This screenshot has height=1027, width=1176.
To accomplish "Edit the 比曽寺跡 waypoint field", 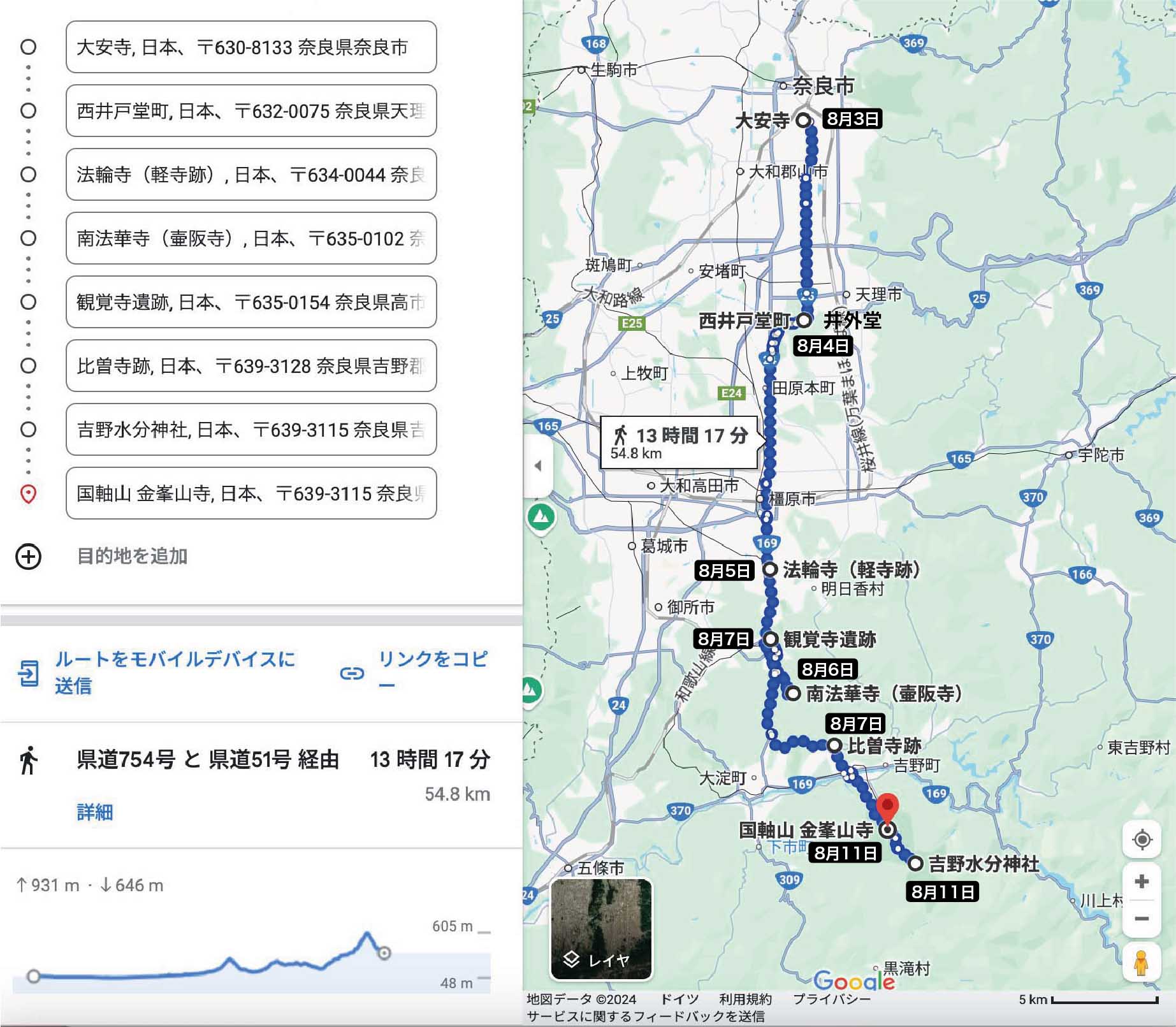I will (250, 366).
